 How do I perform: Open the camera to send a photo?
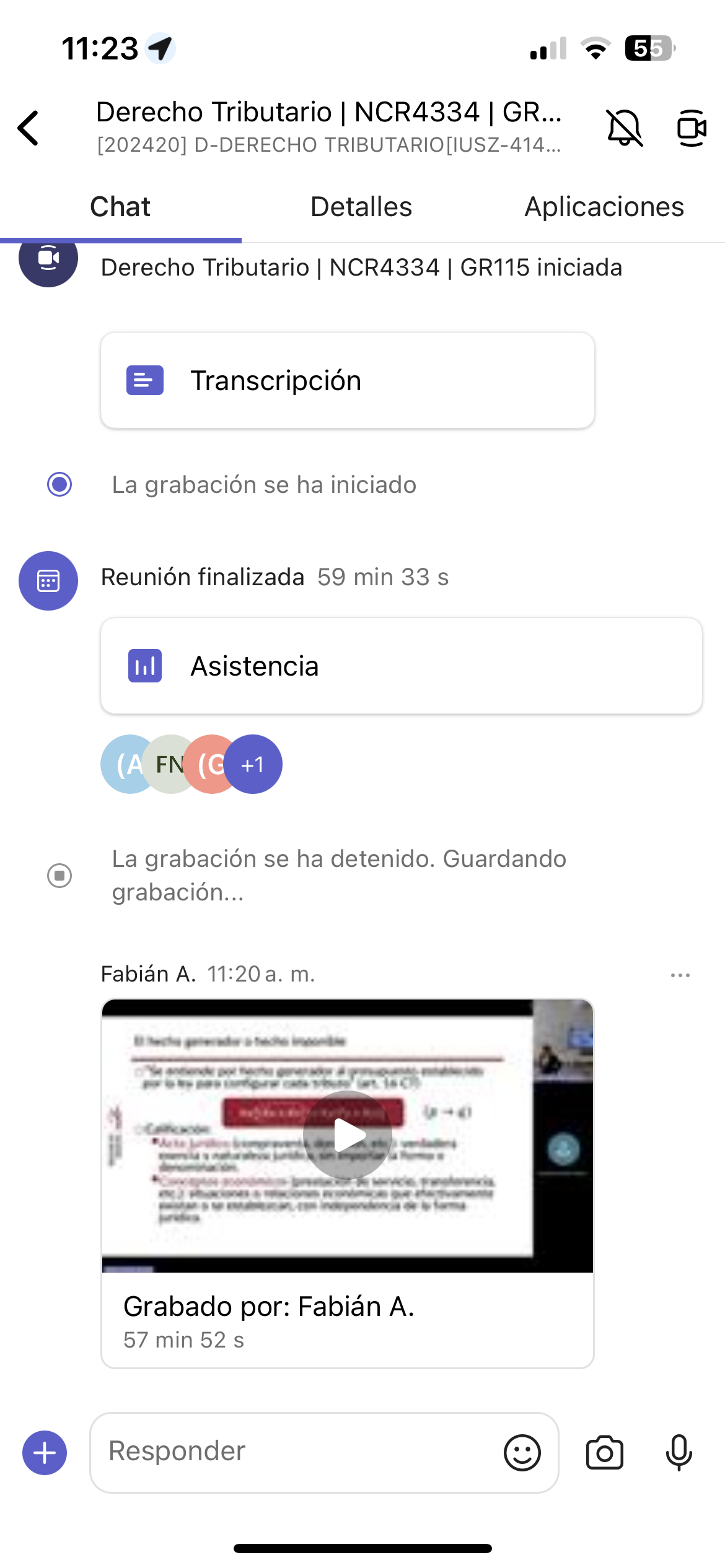tap(604, 1453)
